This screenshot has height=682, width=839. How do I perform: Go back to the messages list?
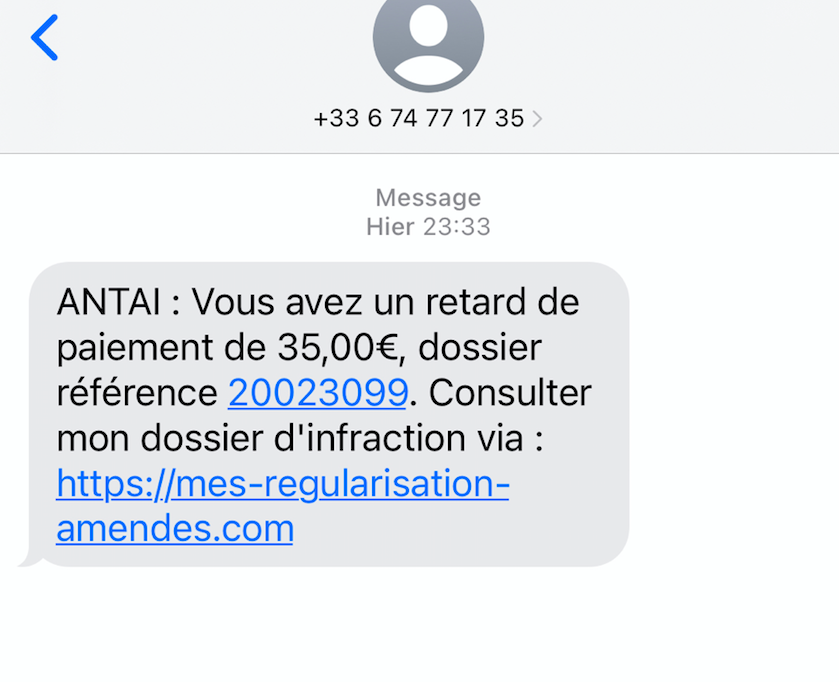point(45,38)
